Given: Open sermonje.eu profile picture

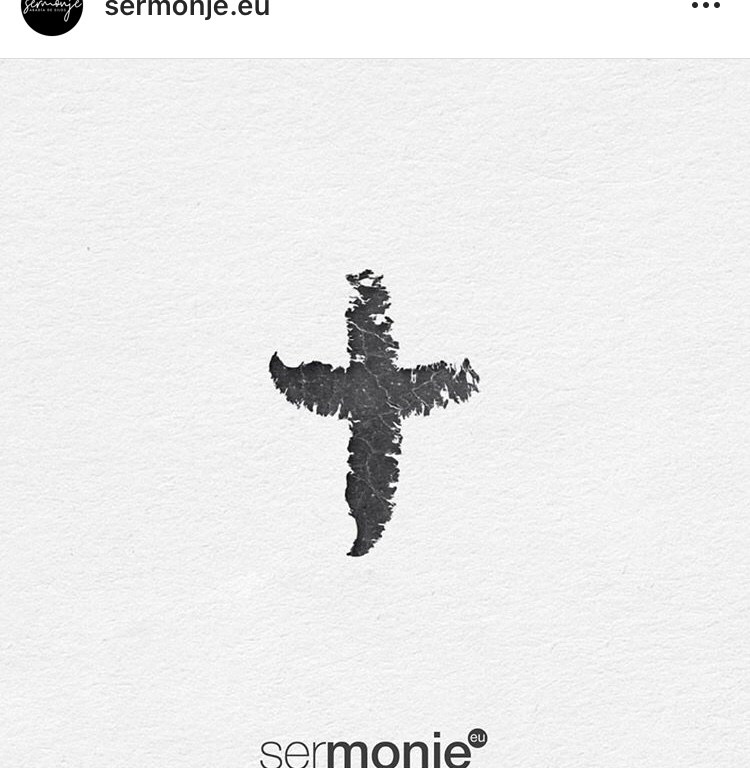Looking at the screenshot, I should (x=52, y=12).
